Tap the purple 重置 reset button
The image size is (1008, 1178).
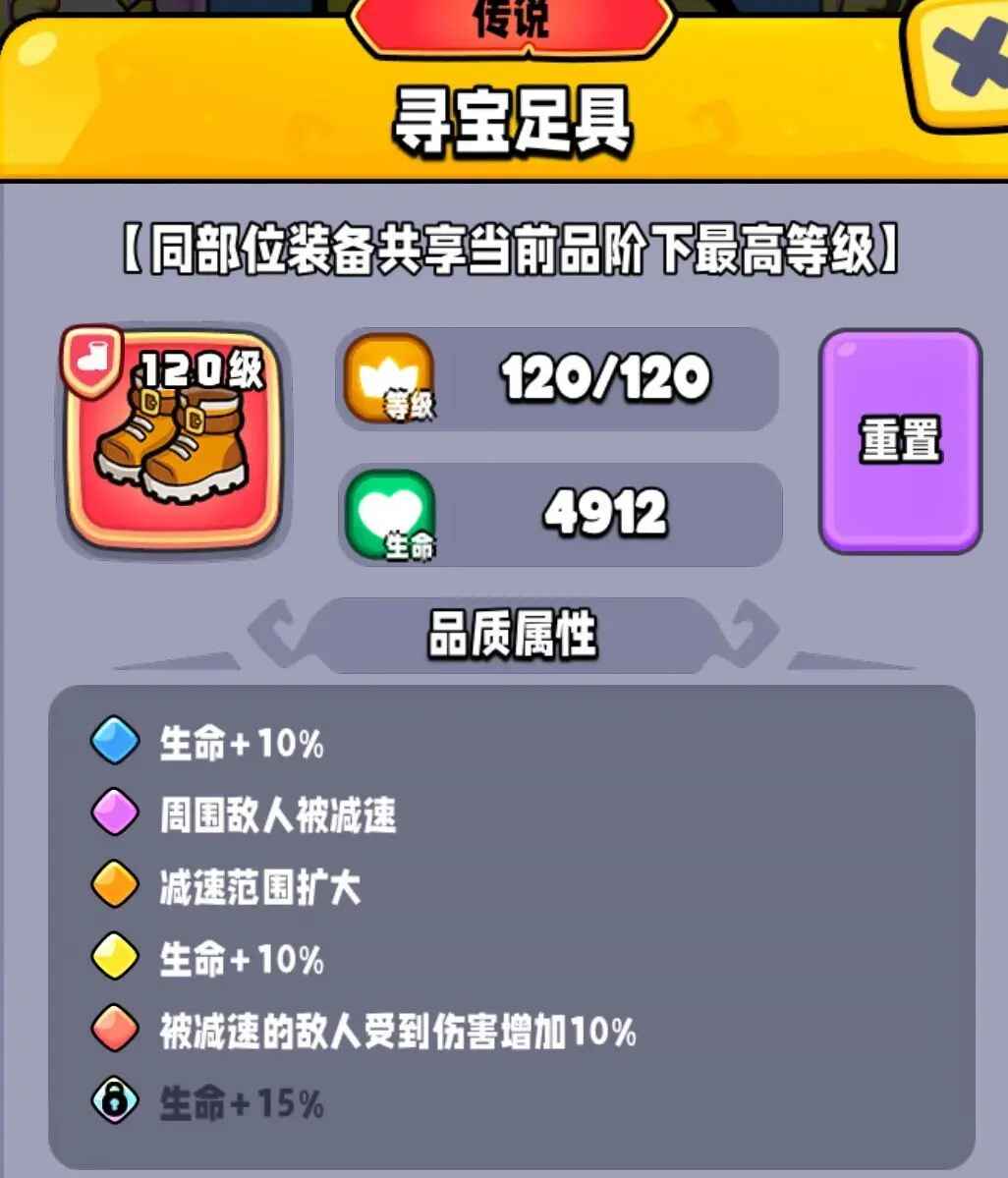pos(900,440)
